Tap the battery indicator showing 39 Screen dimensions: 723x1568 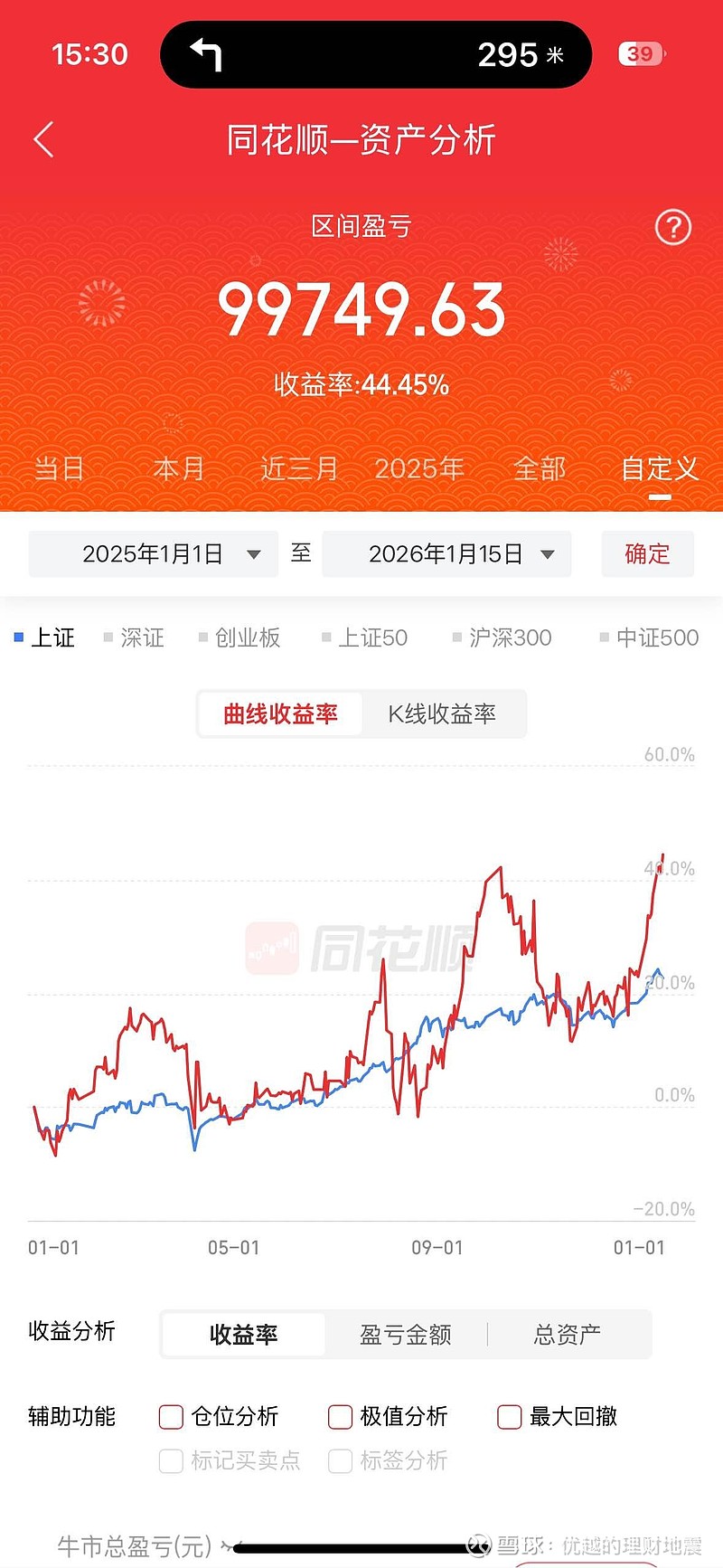pos(639,54)
